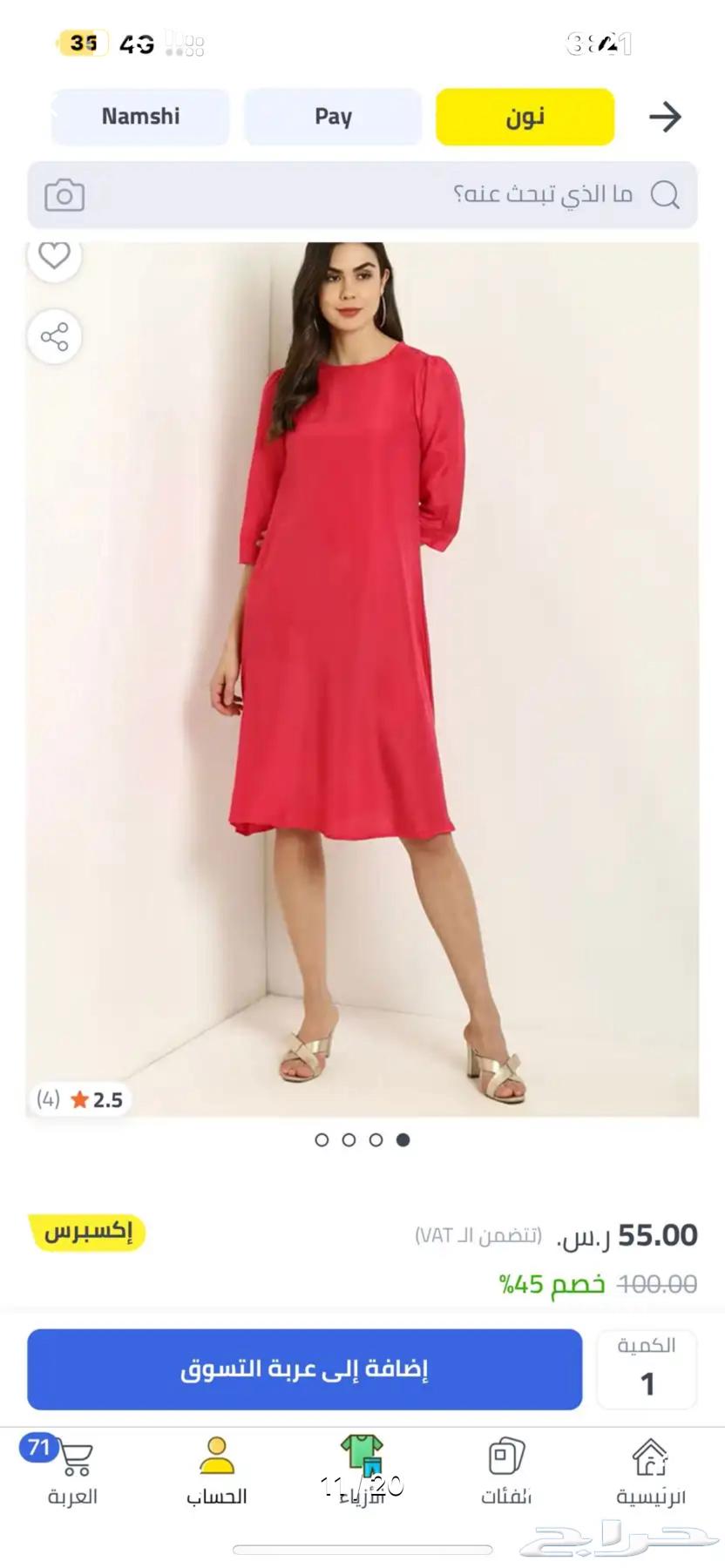Tap the arrow next to نون tab

665,116
